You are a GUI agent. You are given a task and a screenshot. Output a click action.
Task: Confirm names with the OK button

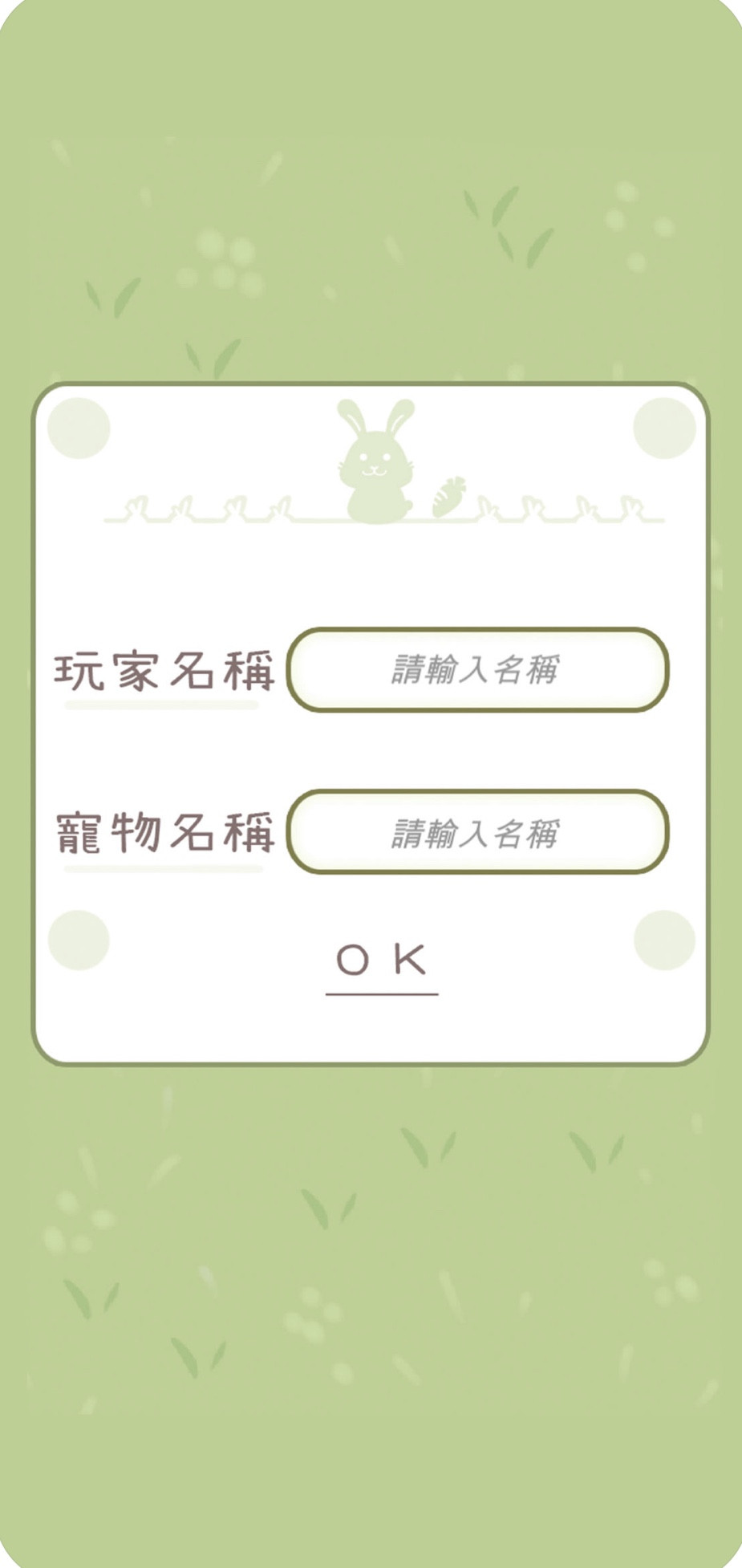tap(381, 961)
